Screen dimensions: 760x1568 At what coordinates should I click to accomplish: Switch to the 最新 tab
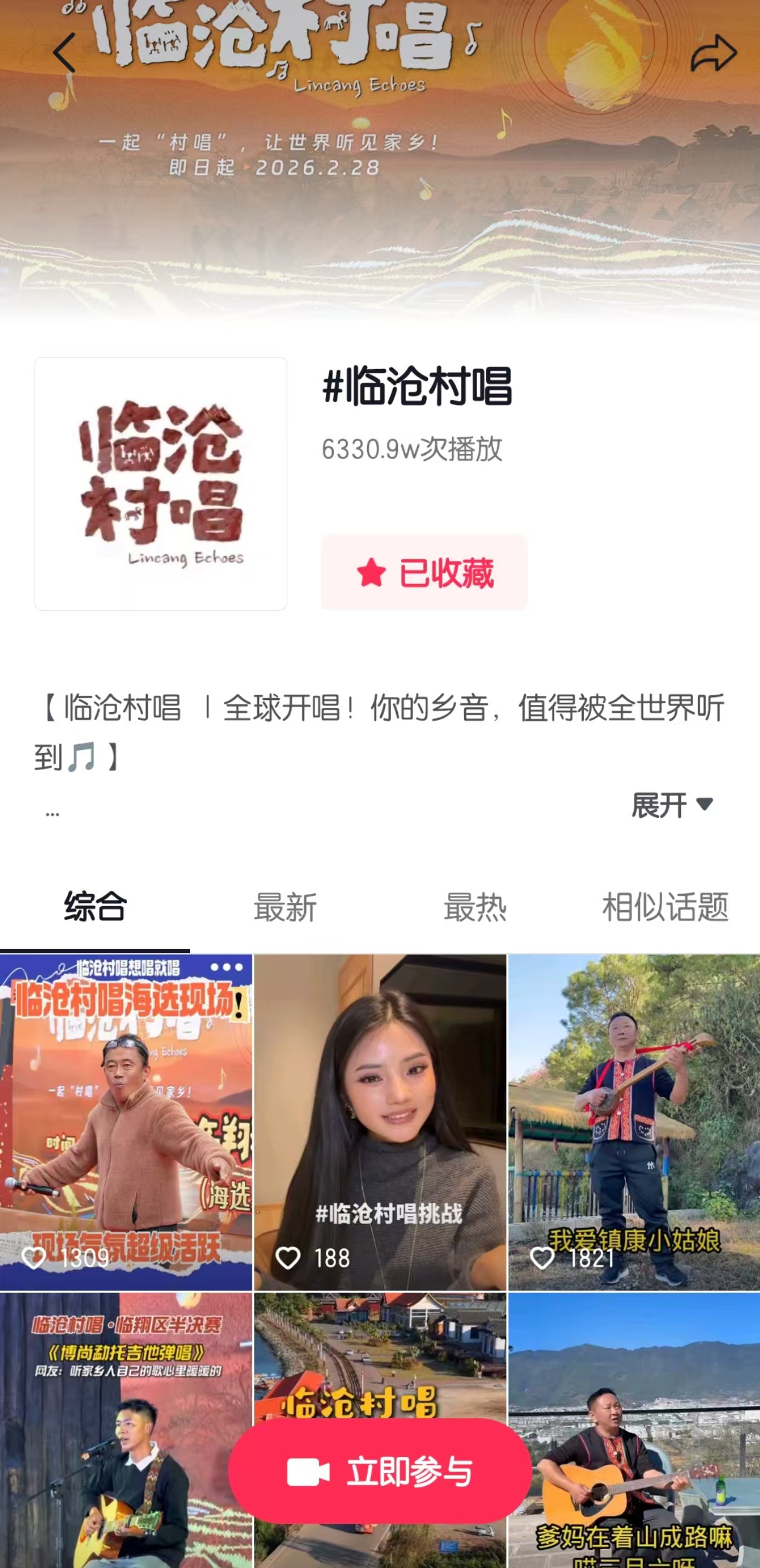[285, 907]
